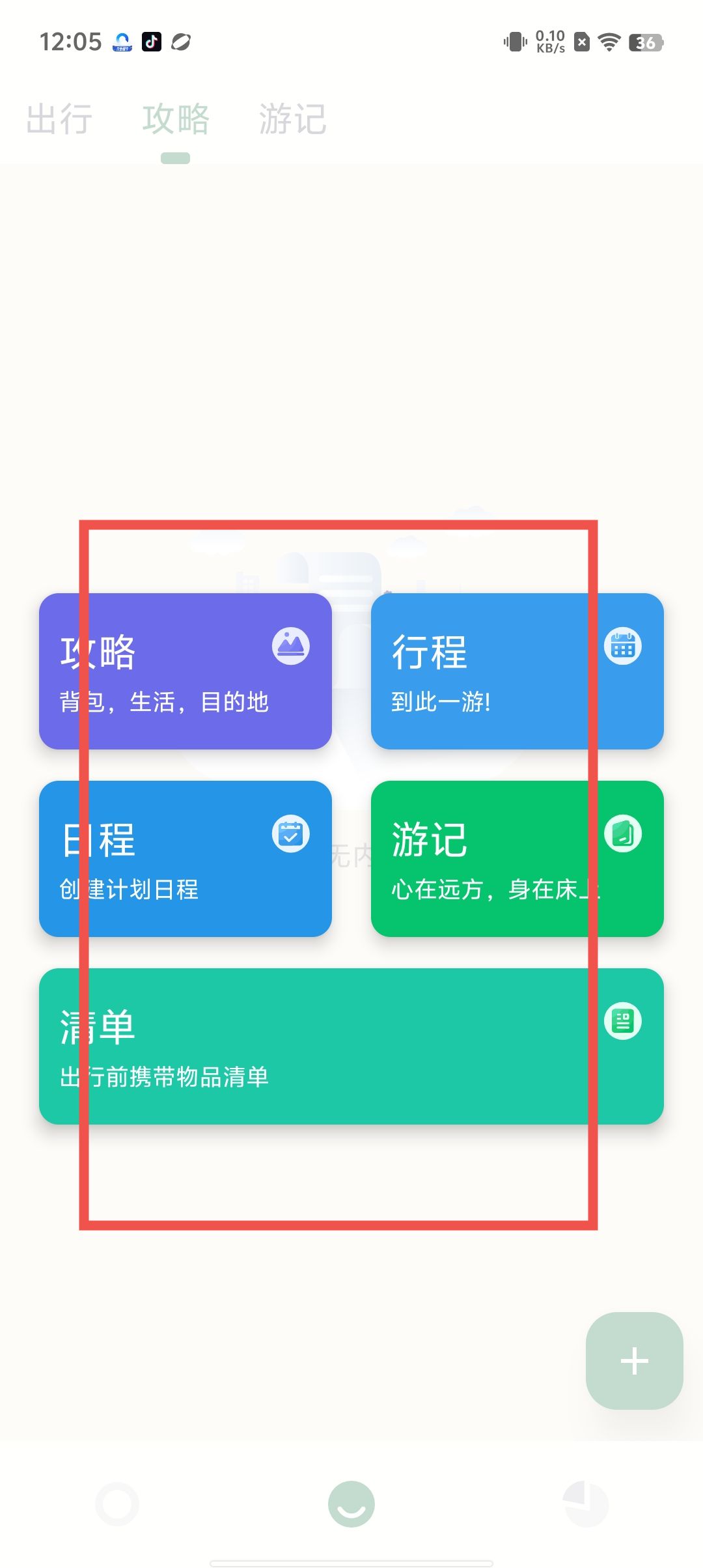Switch to the 游记 top tab
703x1568 pixels.
tap(292, 119)
